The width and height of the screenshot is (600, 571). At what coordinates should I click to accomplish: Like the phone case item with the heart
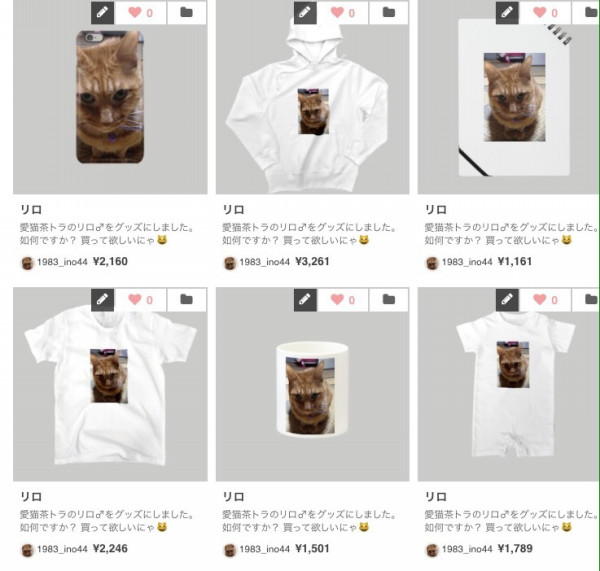[x=140, y=13]
